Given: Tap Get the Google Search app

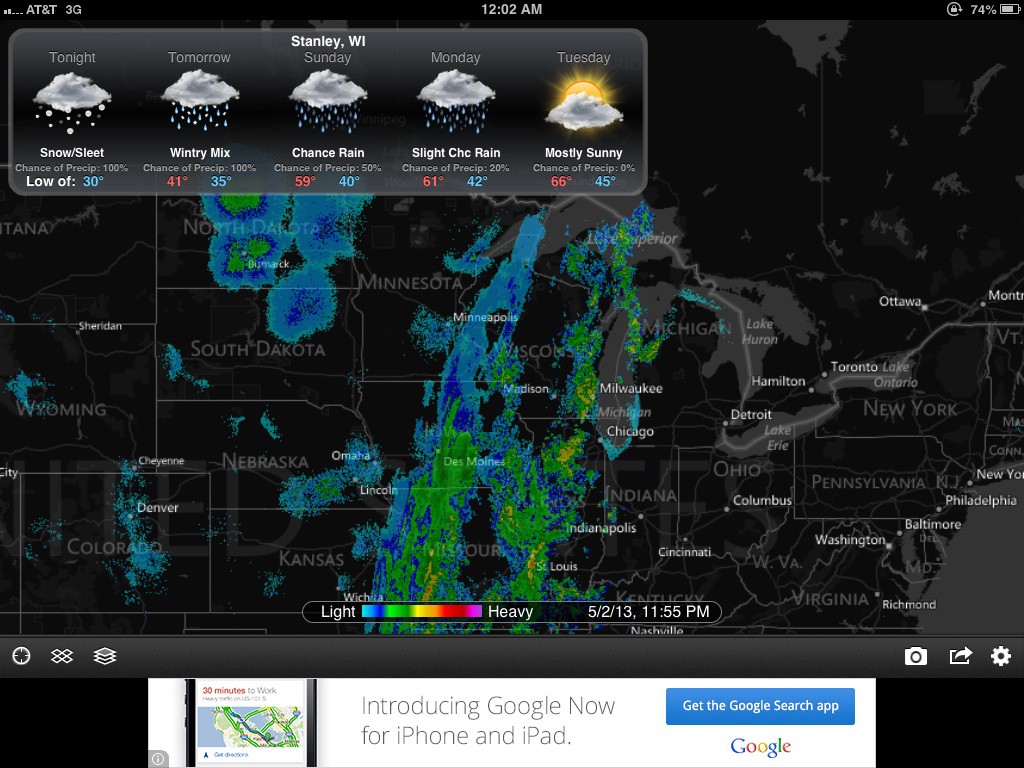Looking at the screenshot, I should (760, 706).
